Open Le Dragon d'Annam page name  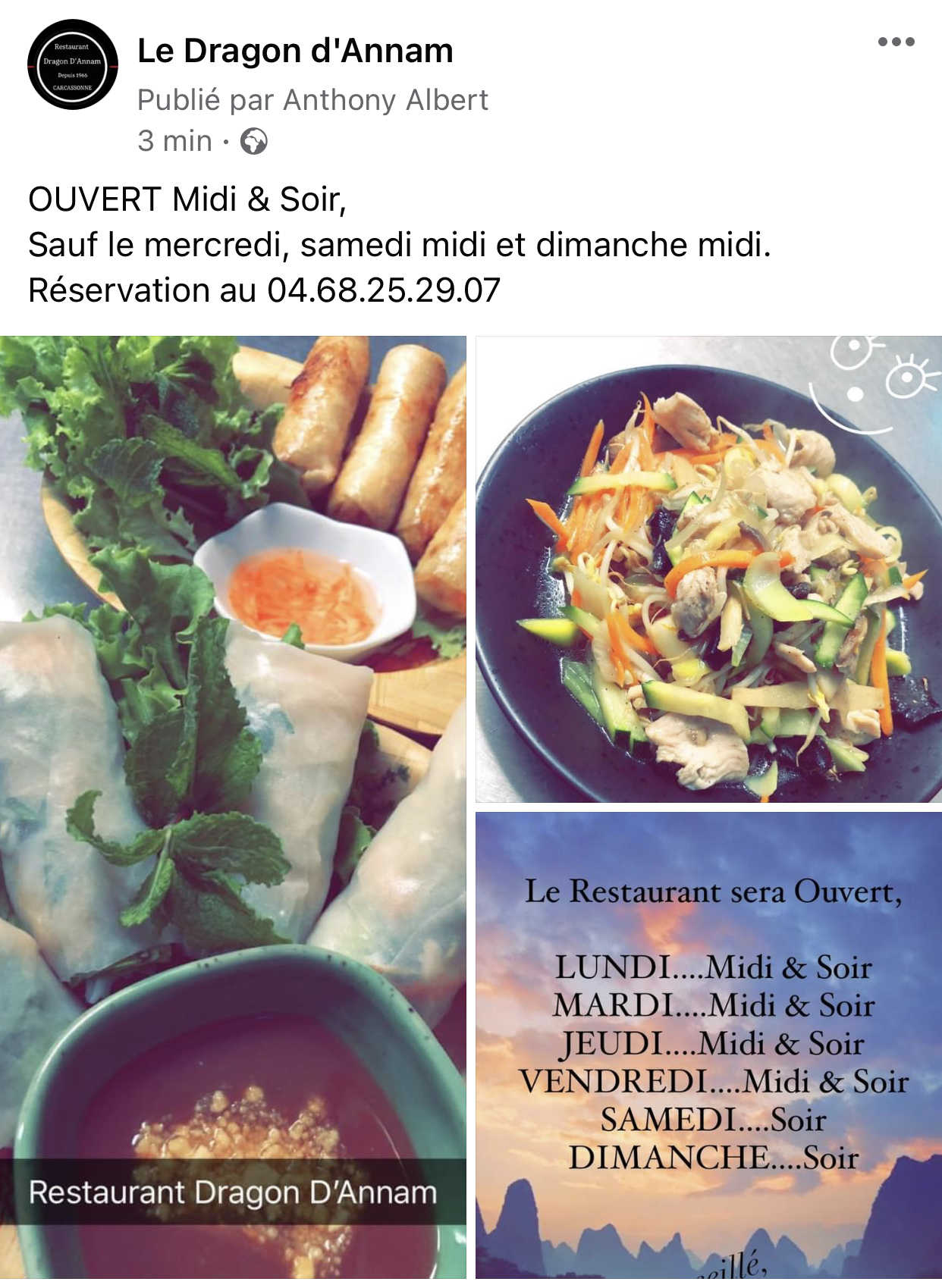[x=295, y=51]
